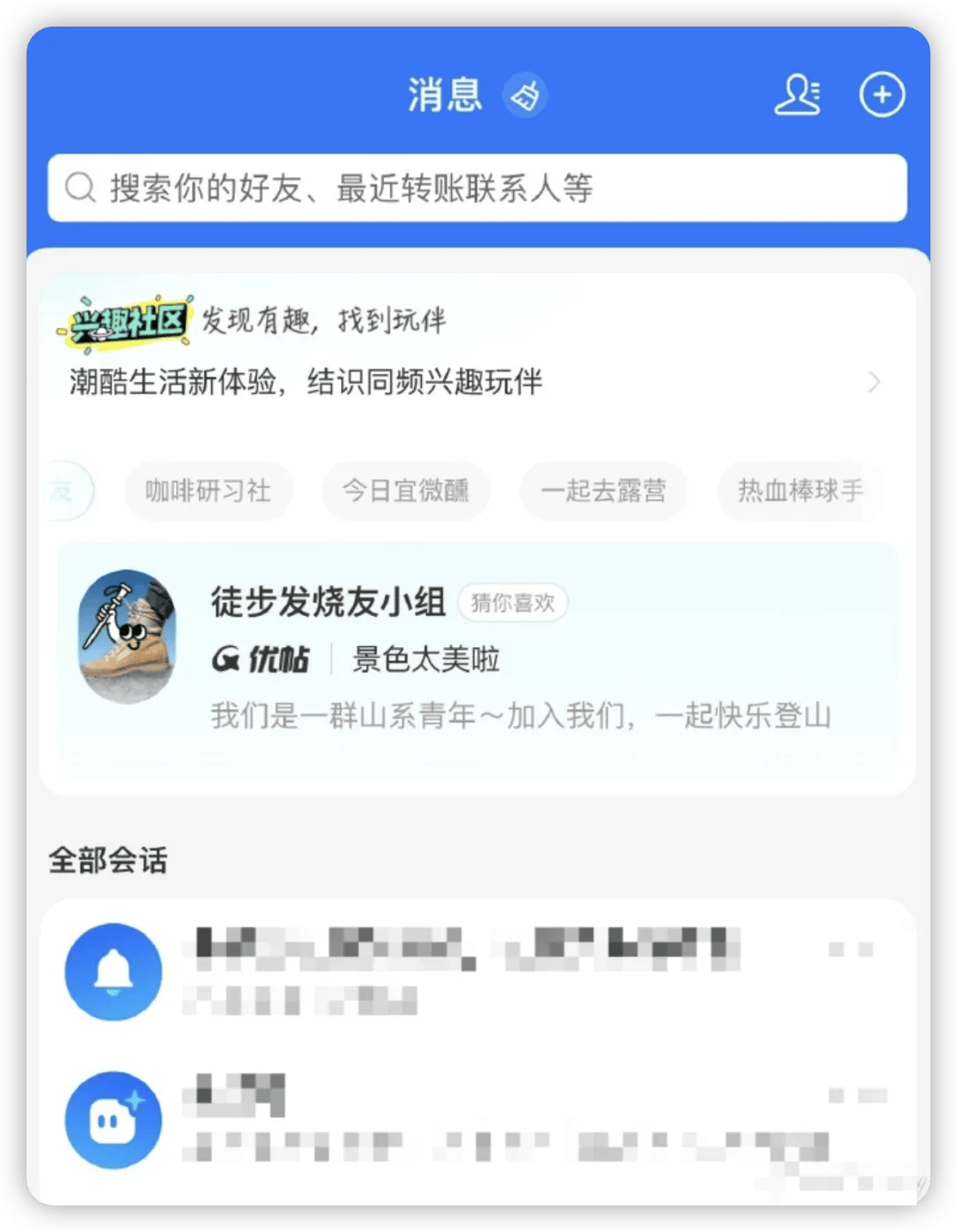The width and height of the screenshot is (957, 1232).
Task: Open the contacts list icon
Action: (x=797, y=95)
